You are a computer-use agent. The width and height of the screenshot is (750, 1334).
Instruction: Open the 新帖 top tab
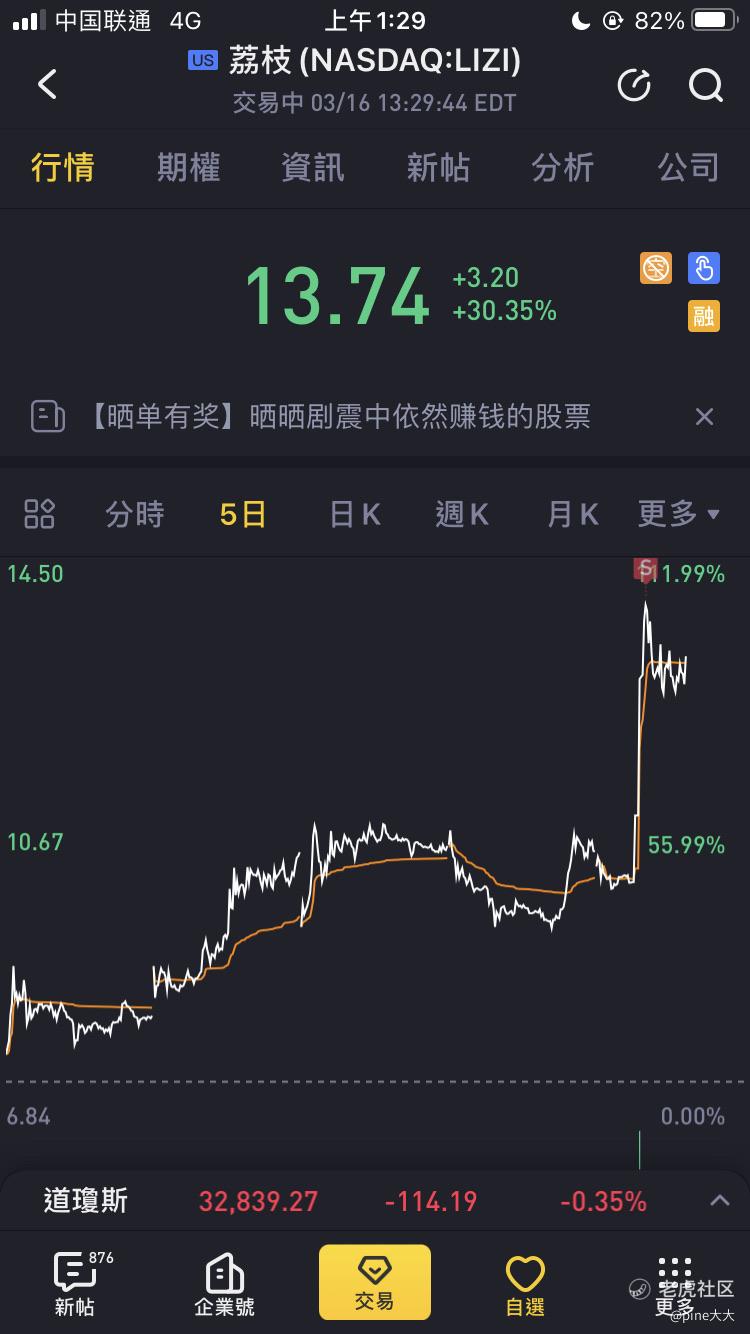(438, 167)
